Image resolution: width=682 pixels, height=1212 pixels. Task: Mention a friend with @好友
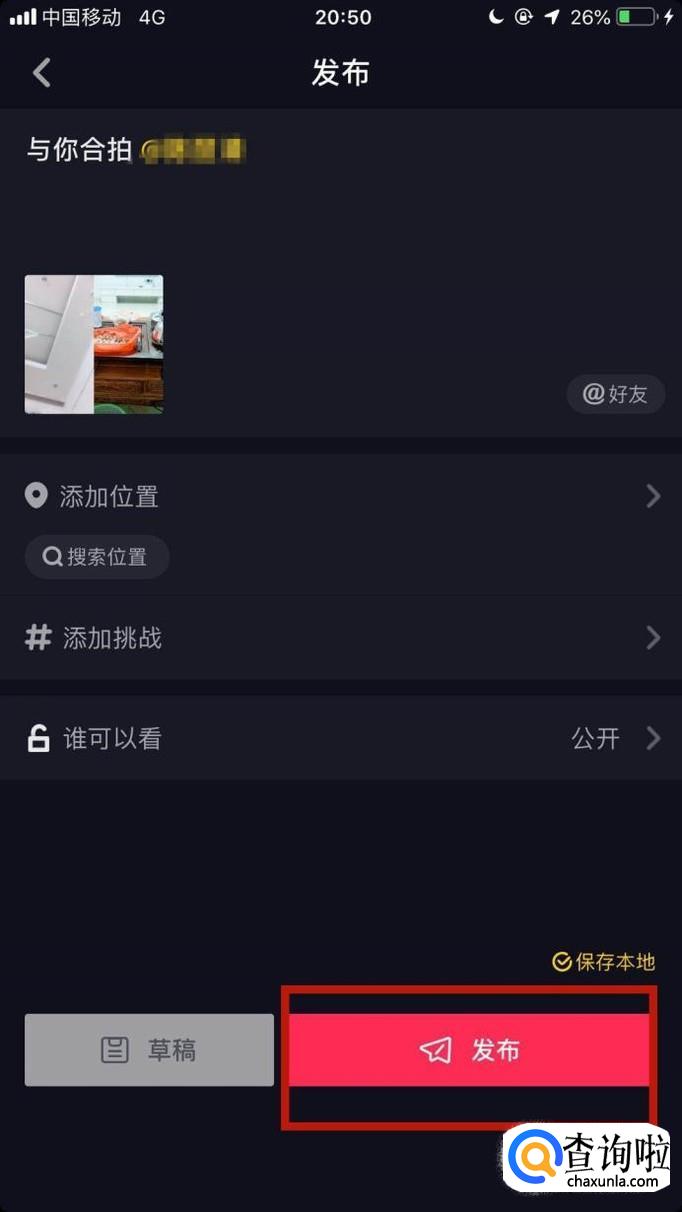(615, 394)
